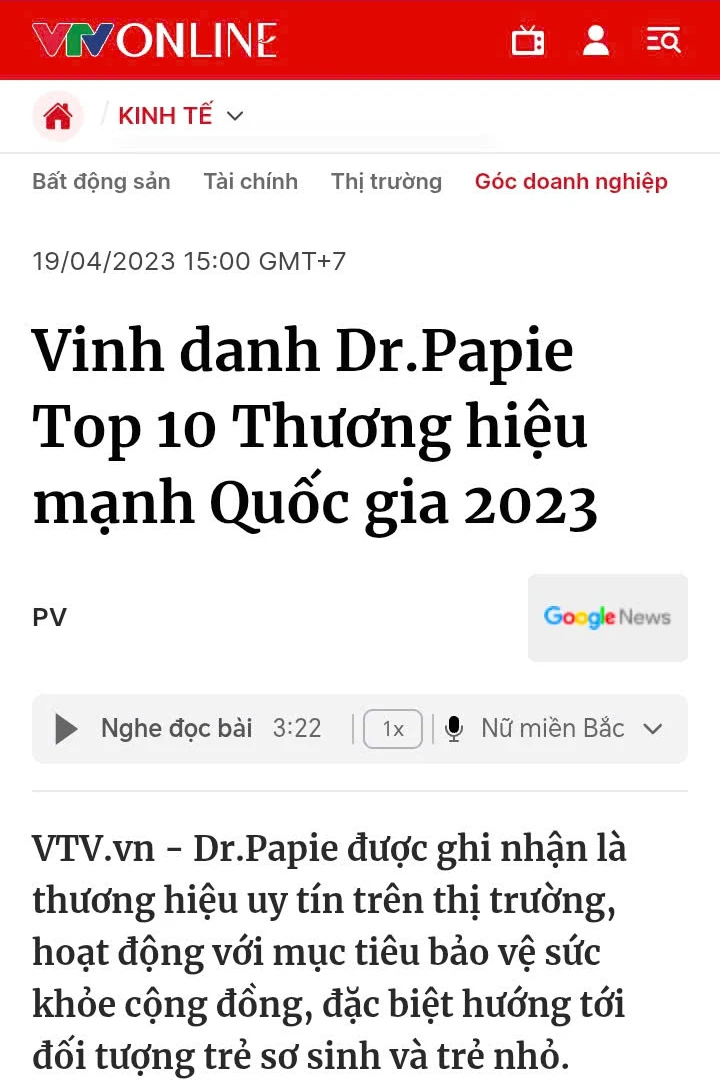Screen dimensions: 720x1080
Task: Open the menu search icon top right
Action: click(x=663, y=41)
